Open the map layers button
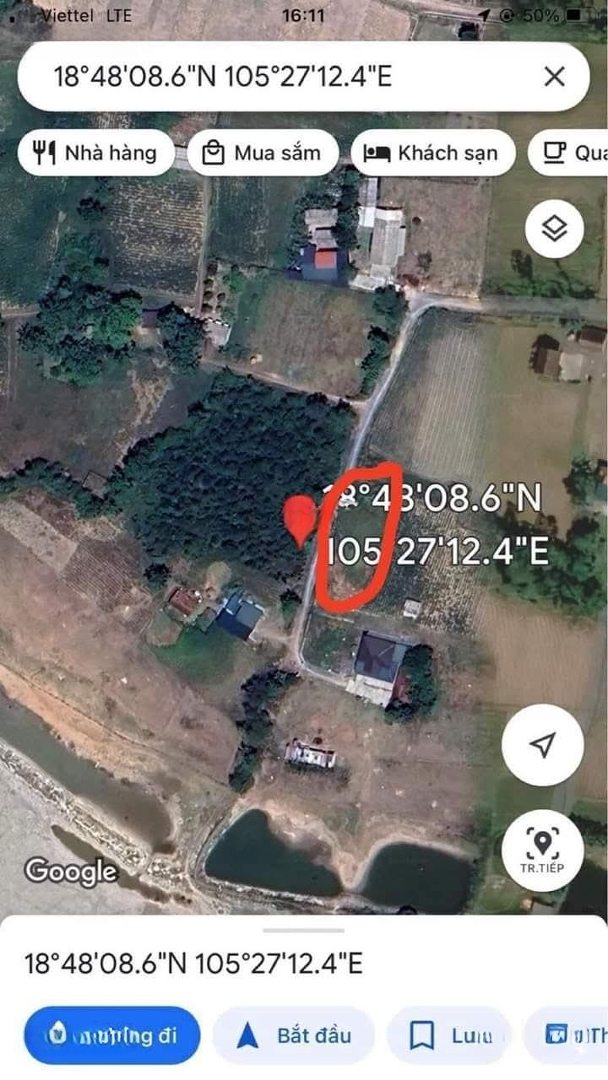Image resolution: width=608 pixels, height=1080 pixels. [x=554, y=229]
